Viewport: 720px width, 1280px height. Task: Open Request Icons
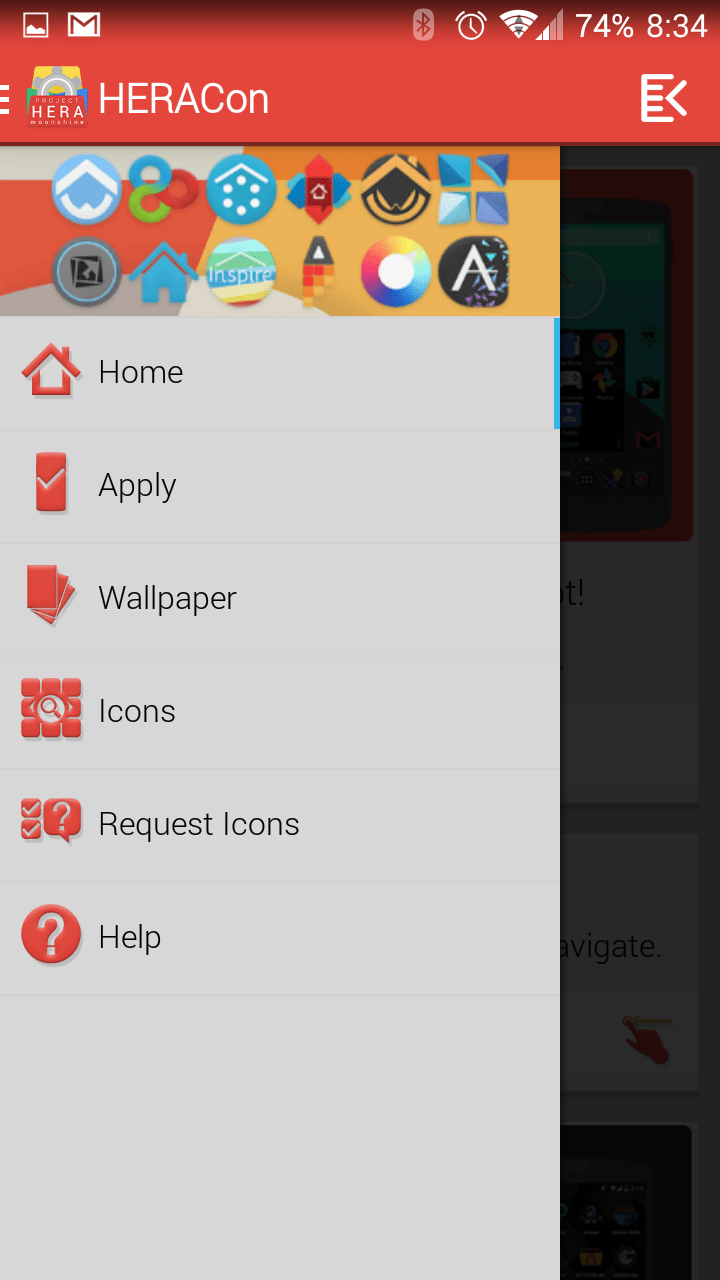click(280, 826)
